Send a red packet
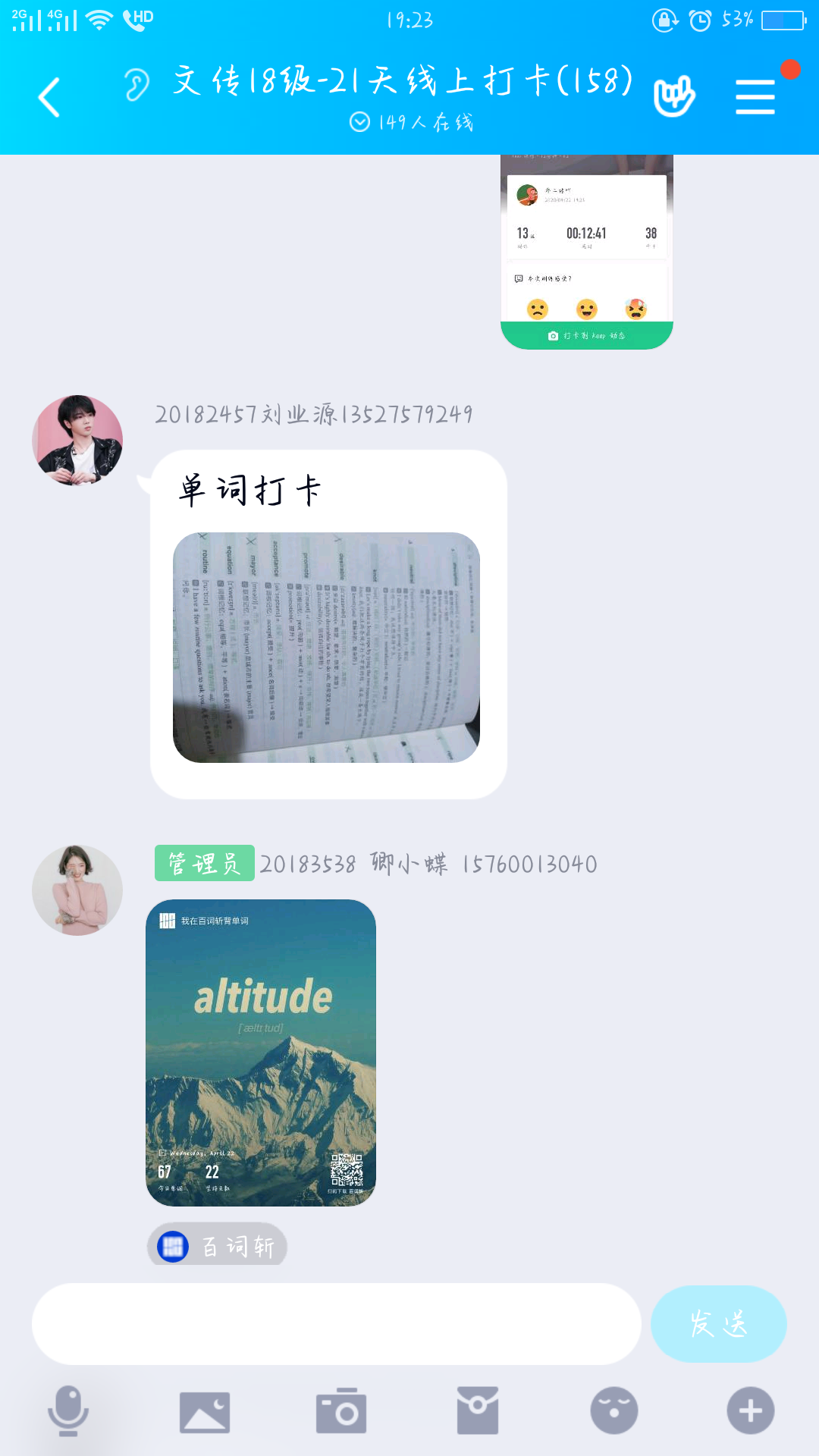Screen dimensions: 819x1456 coord(478,1410)
